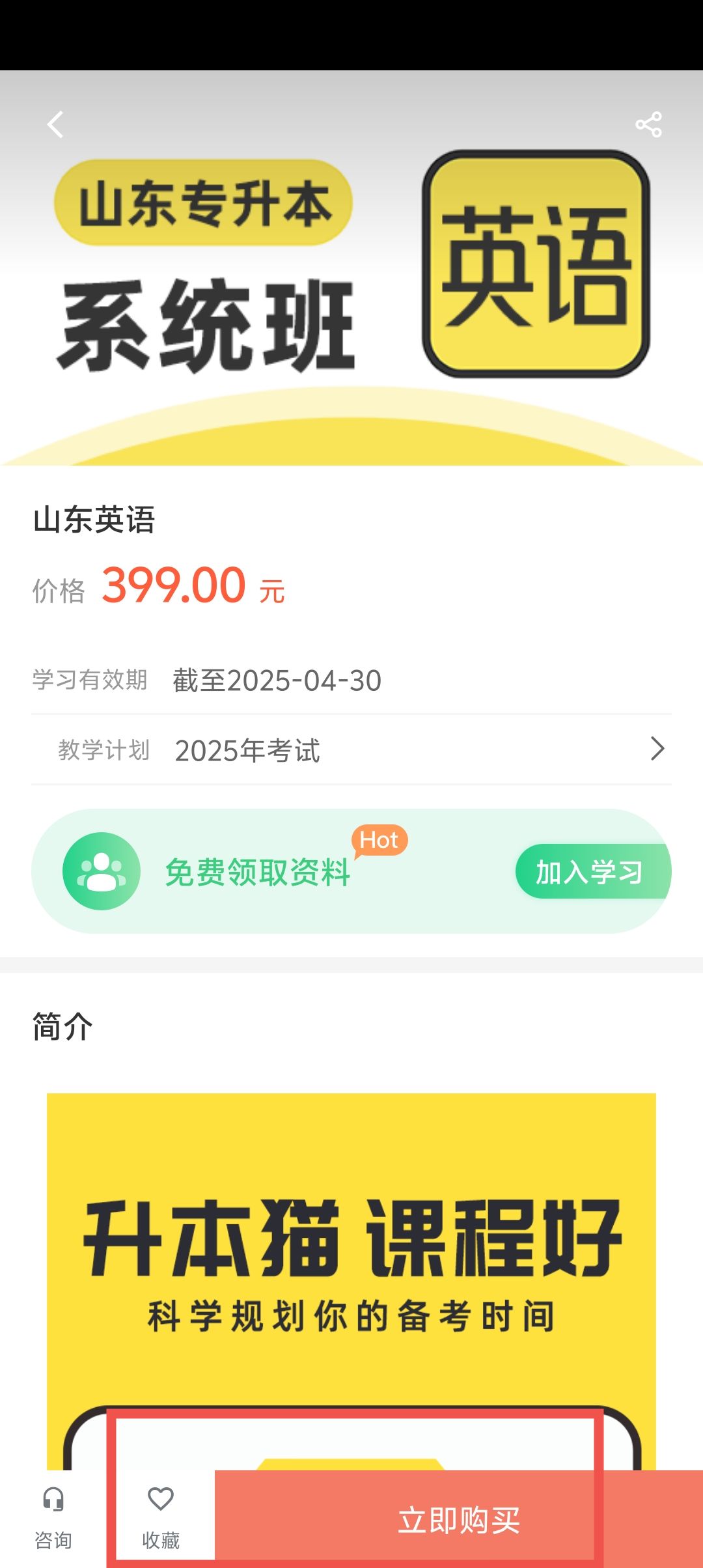The image size is (703, 1568).
Task: Open the 教学计划 2025年考试 row
Action: point(351,749)
